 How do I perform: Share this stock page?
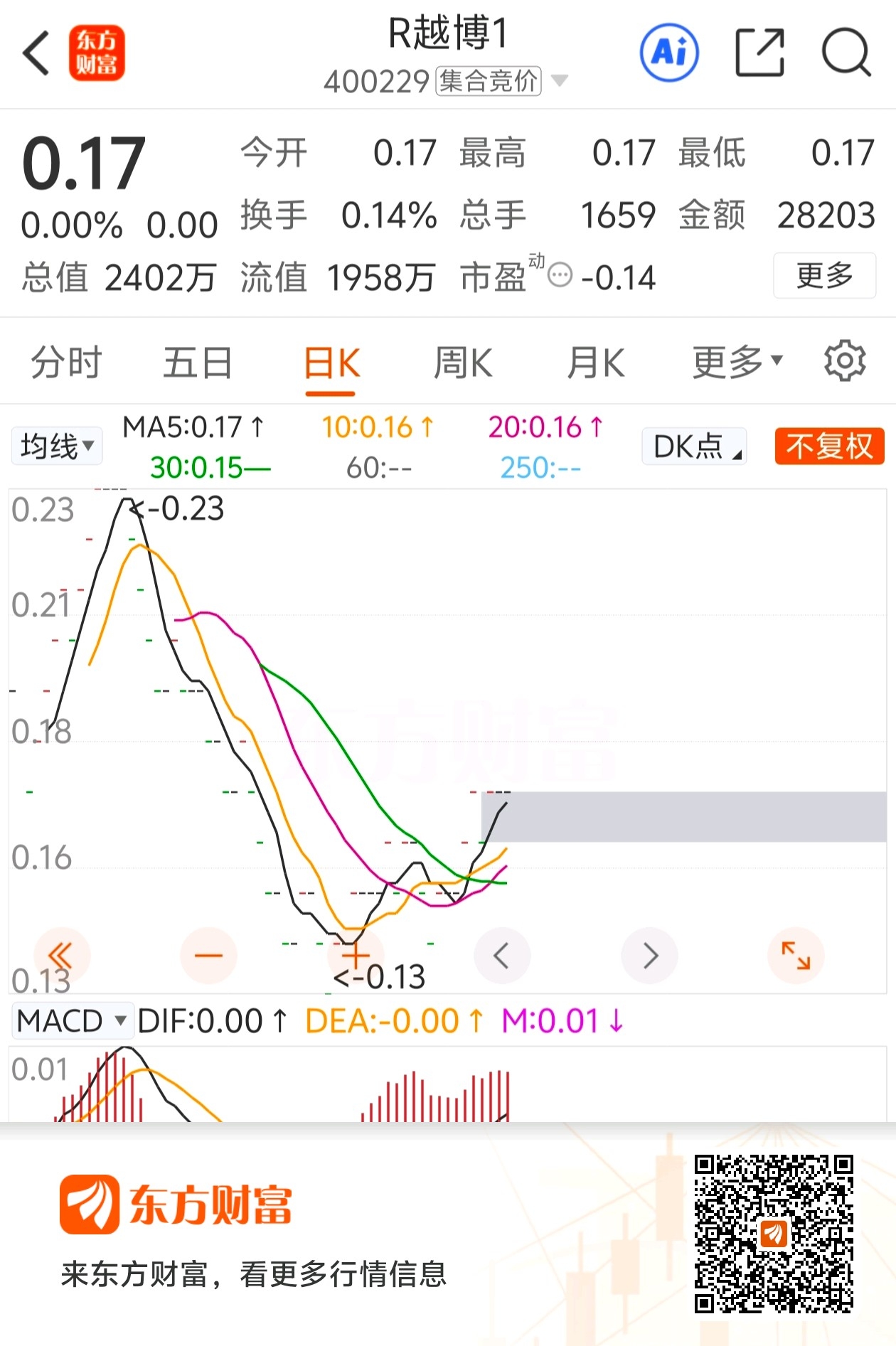[x=759, y=53]
